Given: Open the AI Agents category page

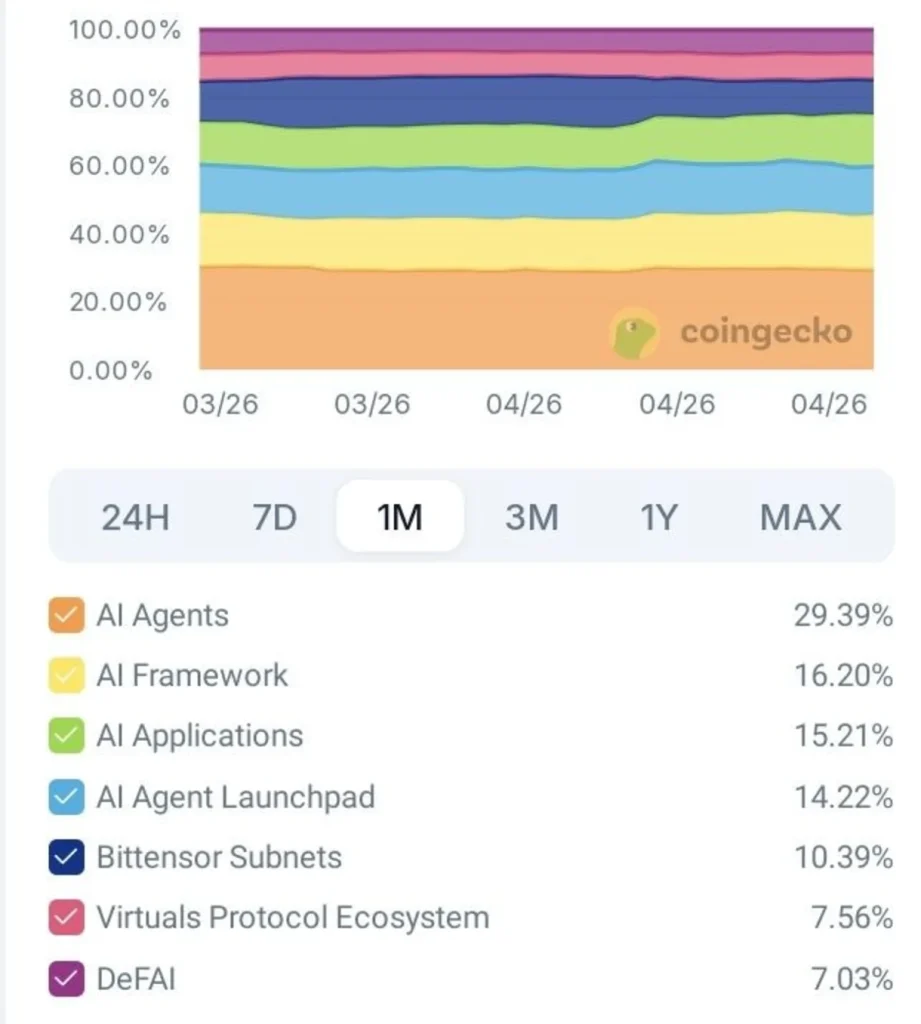Looking at the screenshot, I should point(163,615).
